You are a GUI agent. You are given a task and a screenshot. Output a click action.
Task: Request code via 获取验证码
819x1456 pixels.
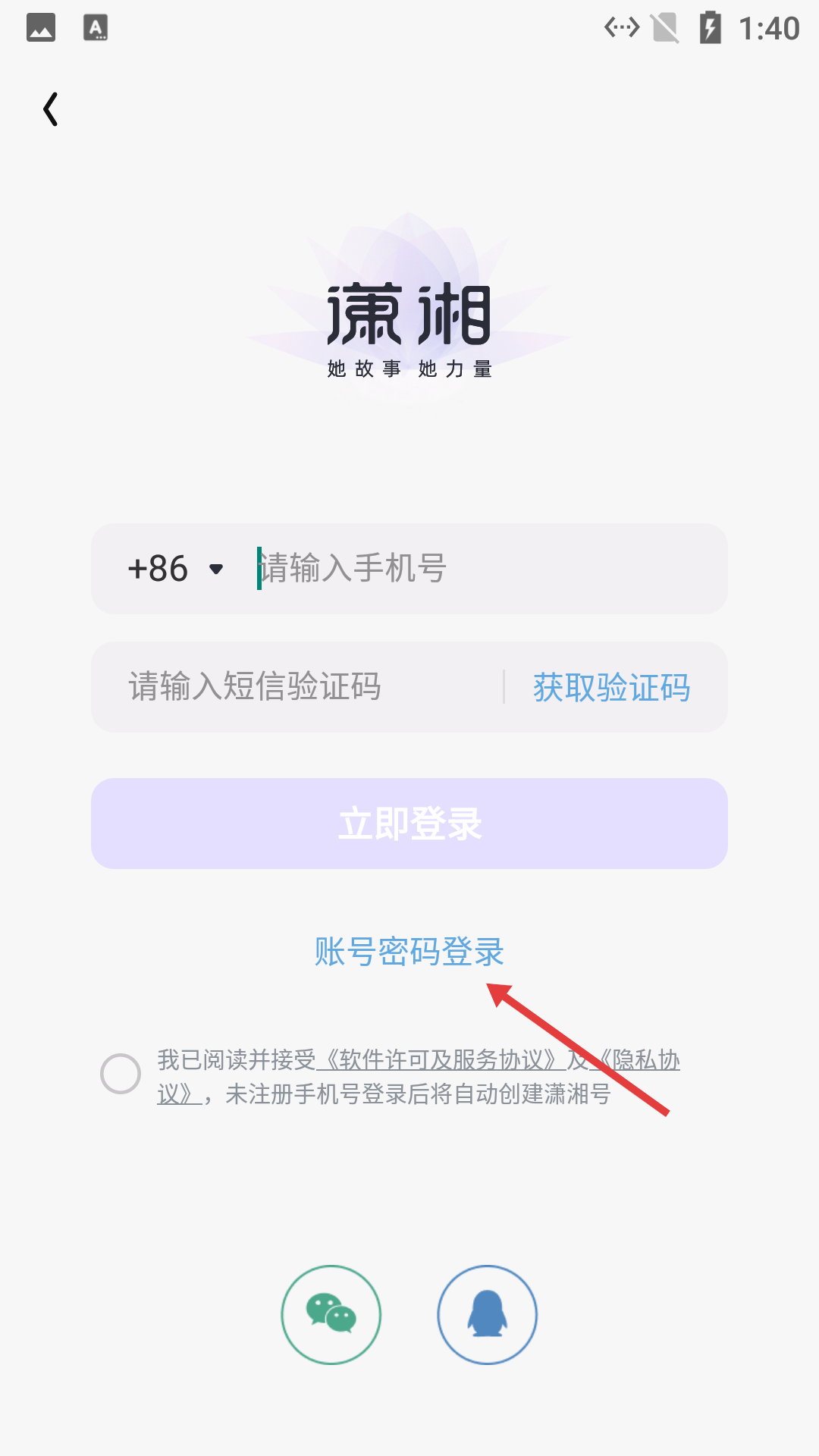[611, 688]
